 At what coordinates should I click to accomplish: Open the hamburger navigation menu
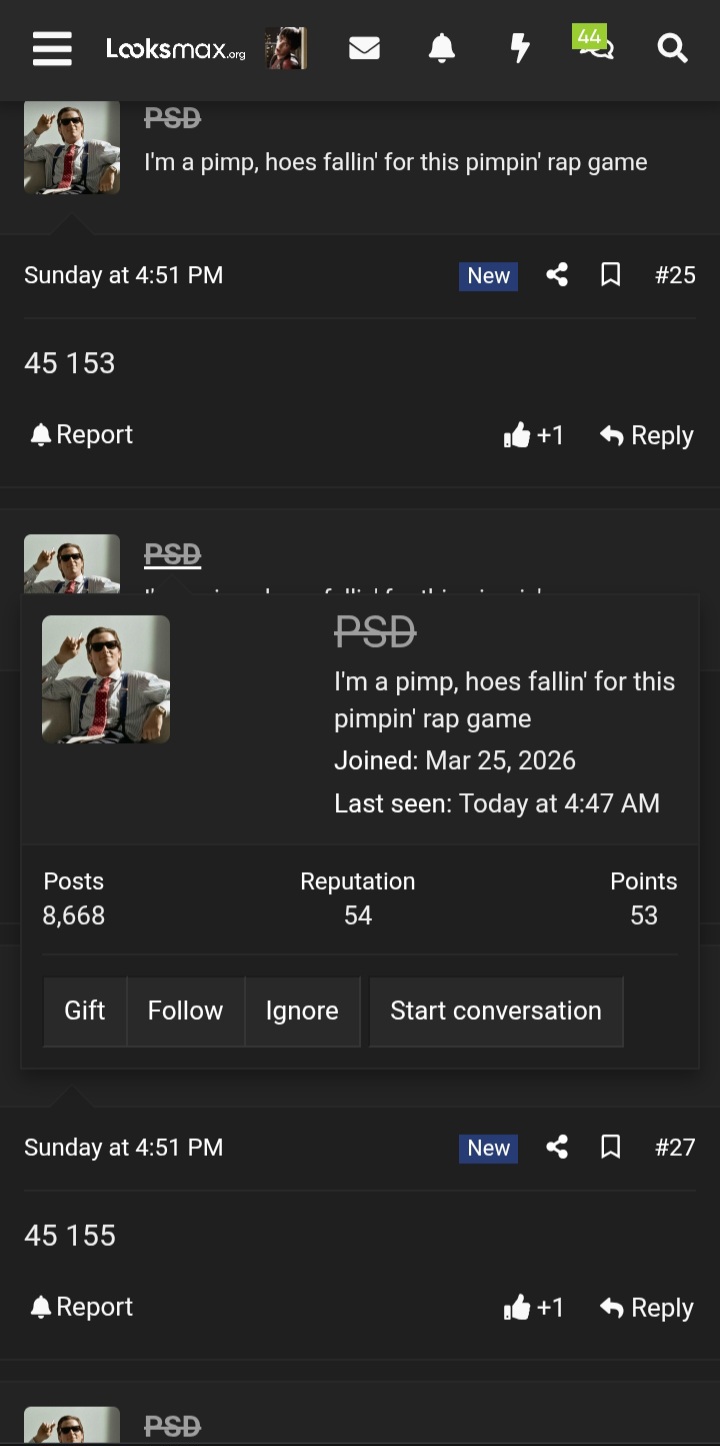pos(52,48)
